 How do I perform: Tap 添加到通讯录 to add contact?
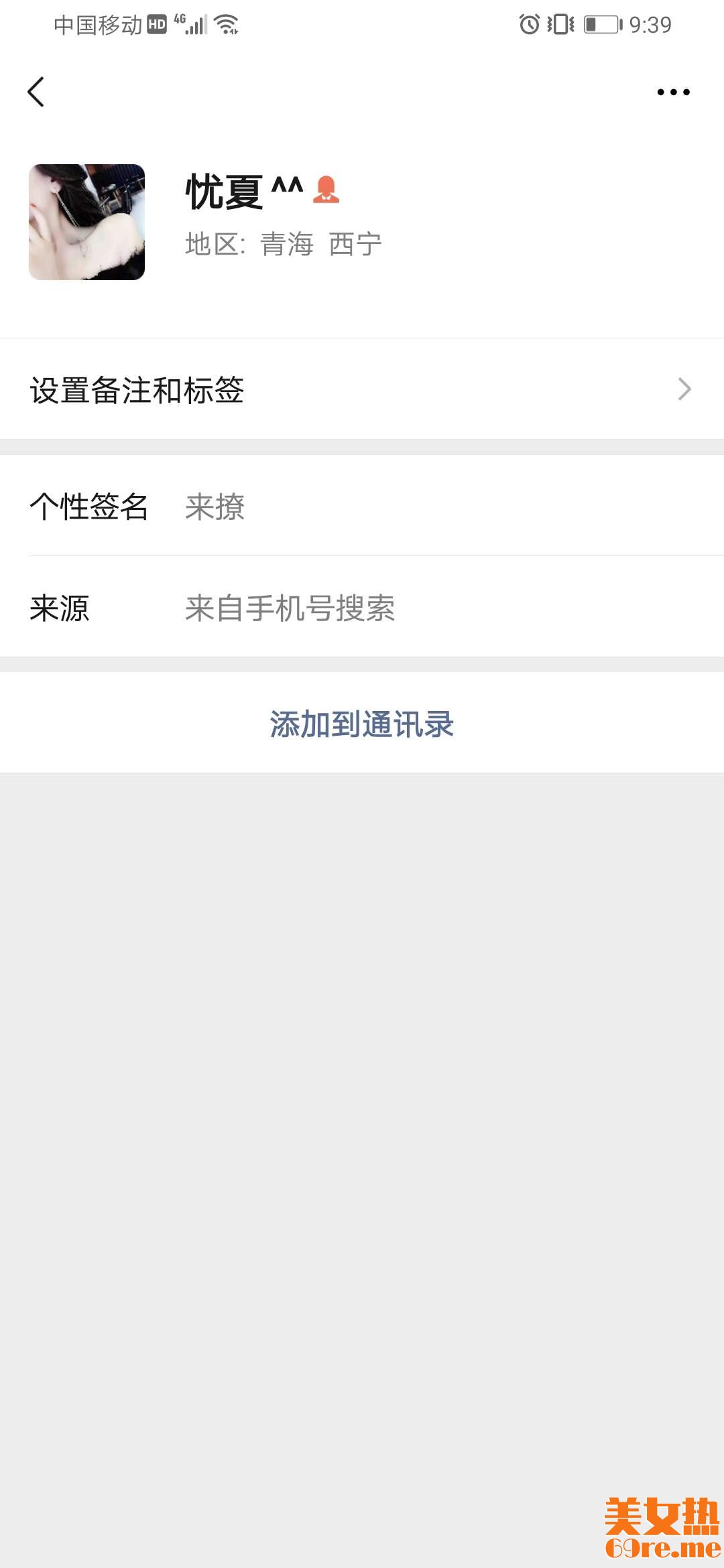pyautogui.click(x=362, y=724)
